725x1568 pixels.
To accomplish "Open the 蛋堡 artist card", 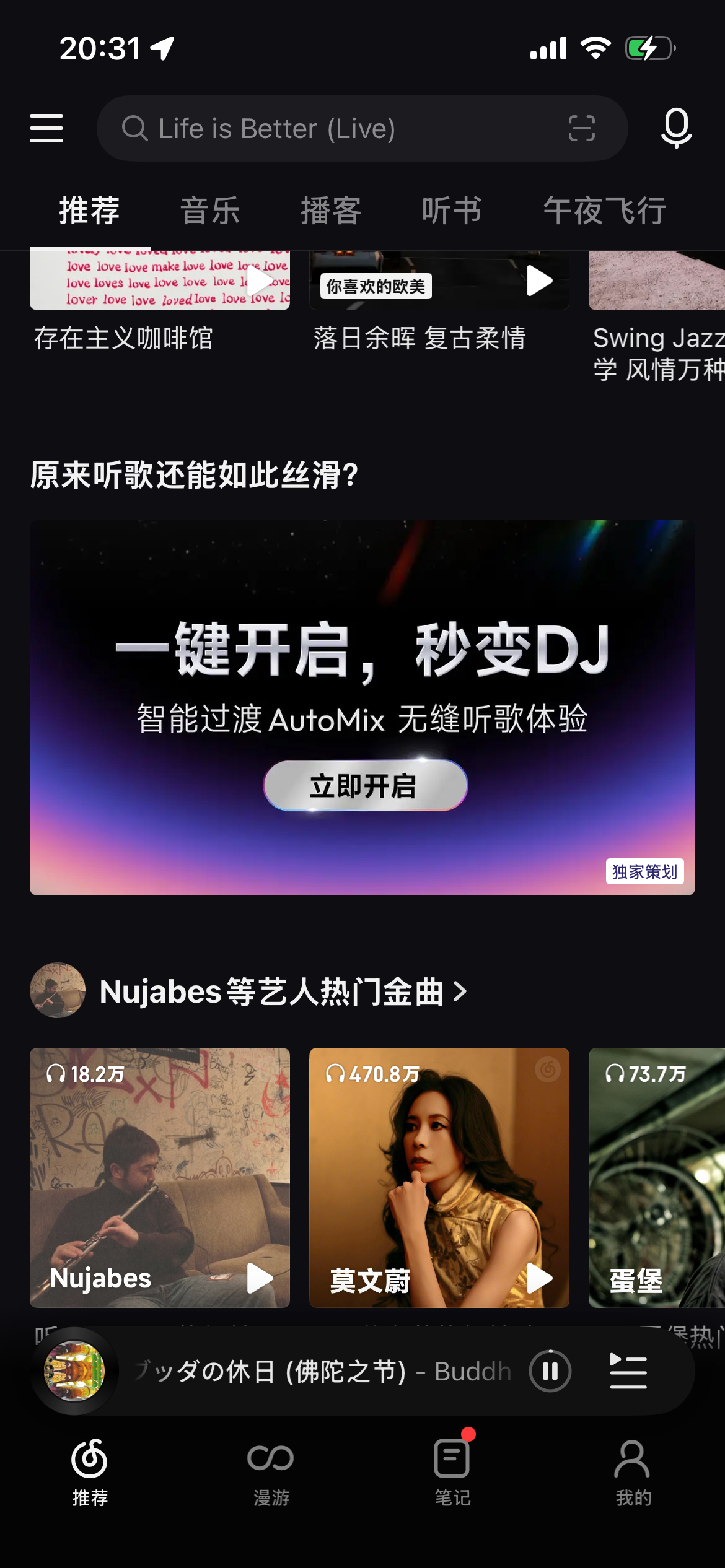I will 657,1177.
